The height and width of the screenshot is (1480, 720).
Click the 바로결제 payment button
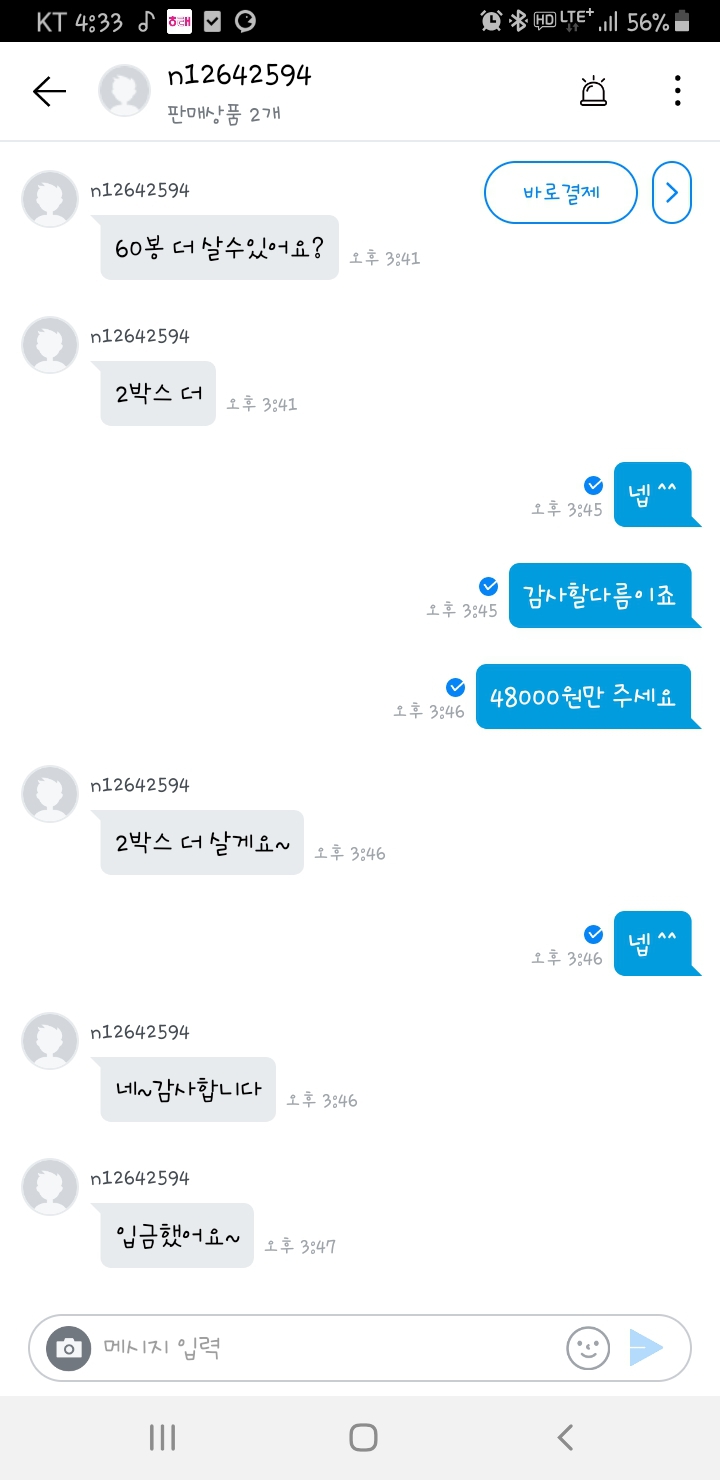pos(560,192)
